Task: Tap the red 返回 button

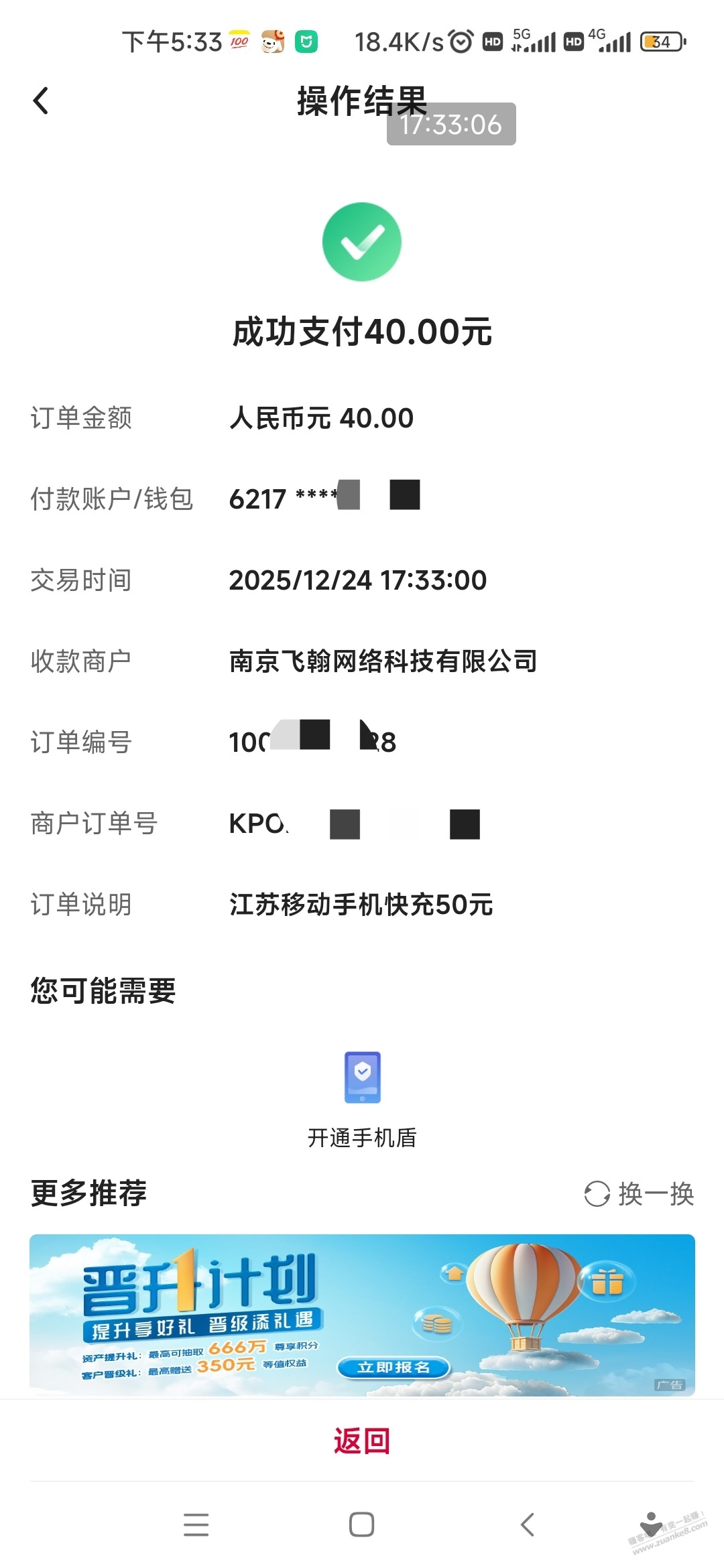Action: [362, 1441]
